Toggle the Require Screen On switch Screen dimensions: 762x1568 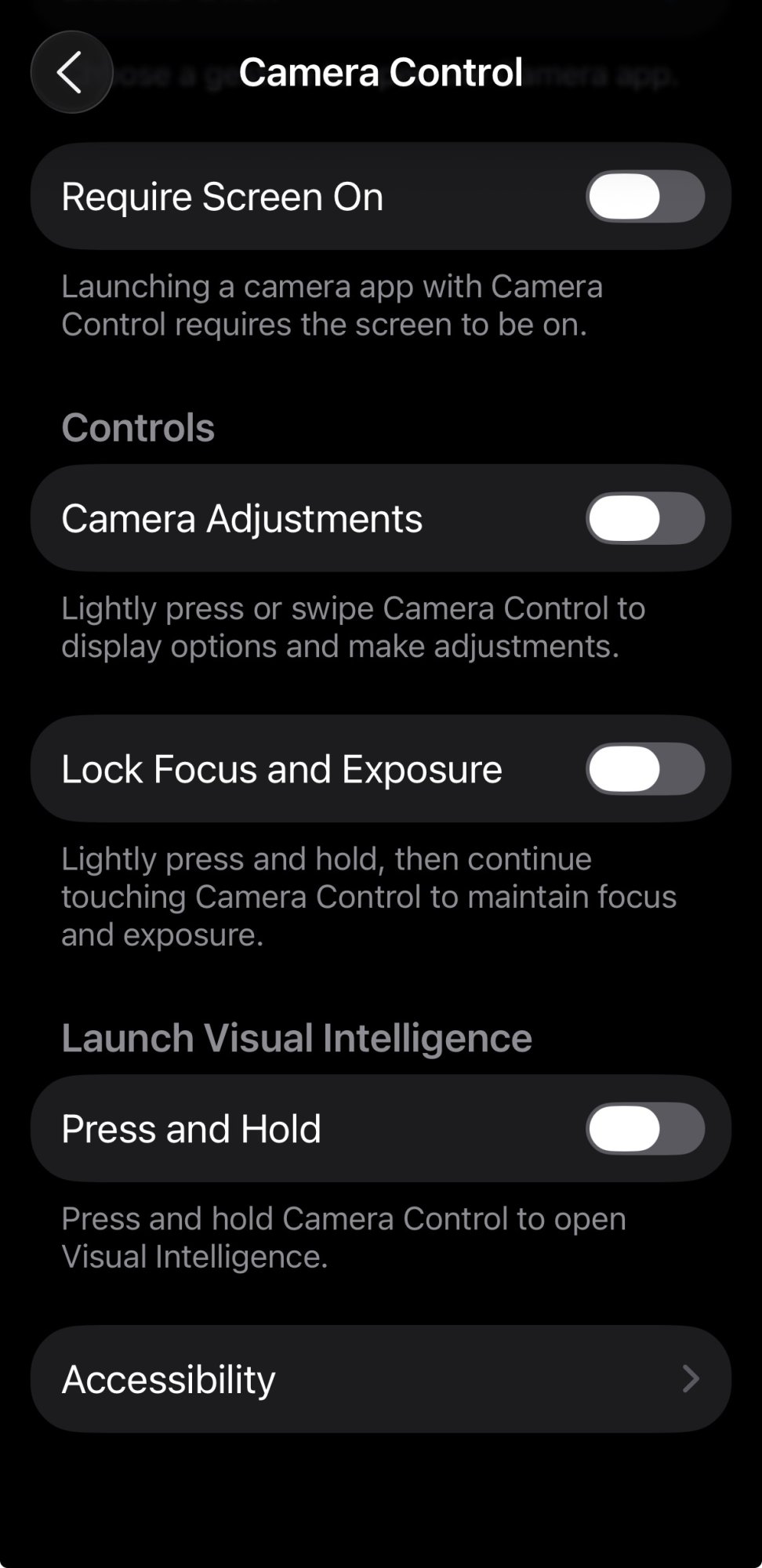point(644,196)
